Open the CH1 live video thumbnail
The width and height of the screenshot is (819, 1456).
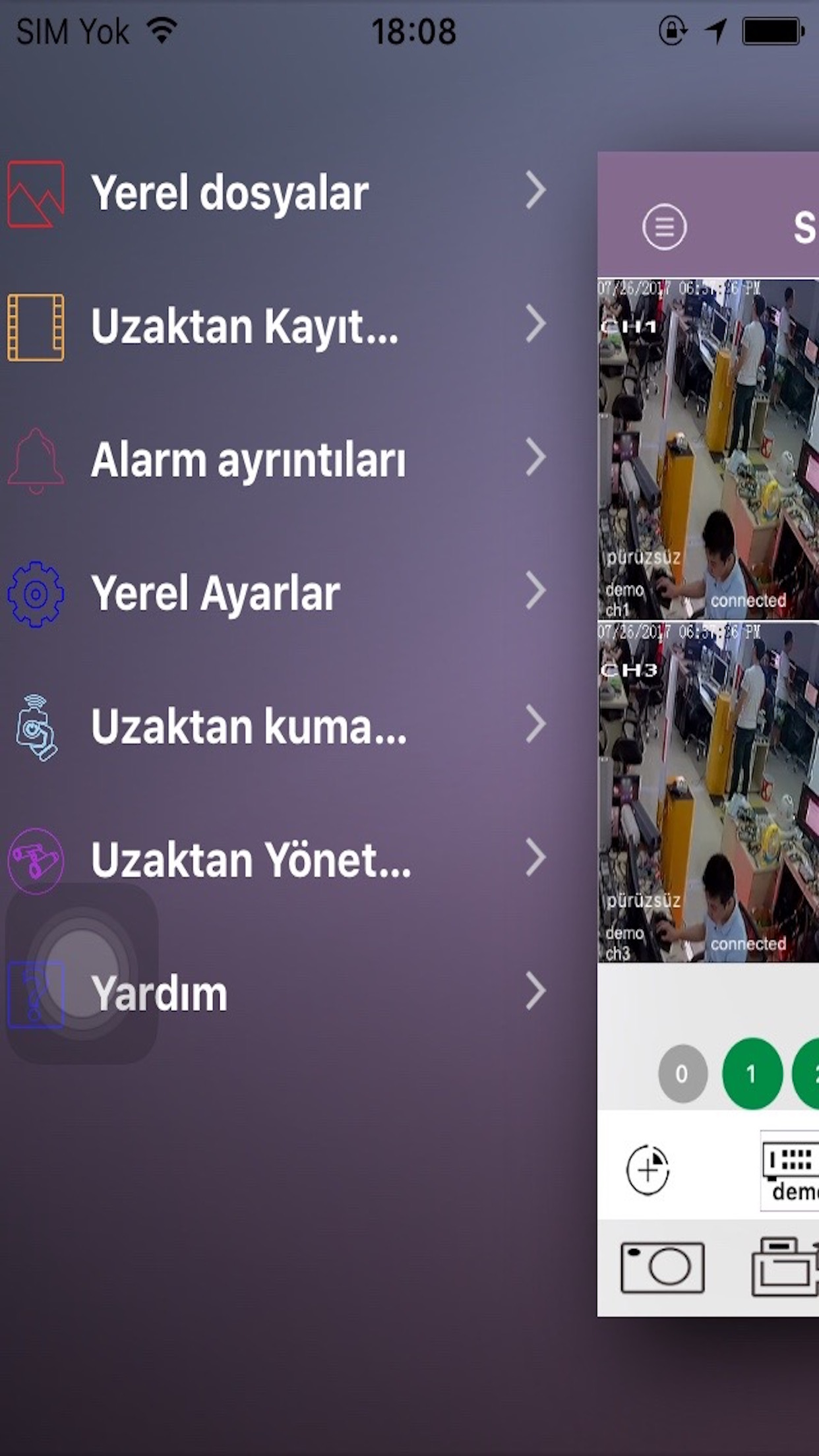tap(706, 448)
